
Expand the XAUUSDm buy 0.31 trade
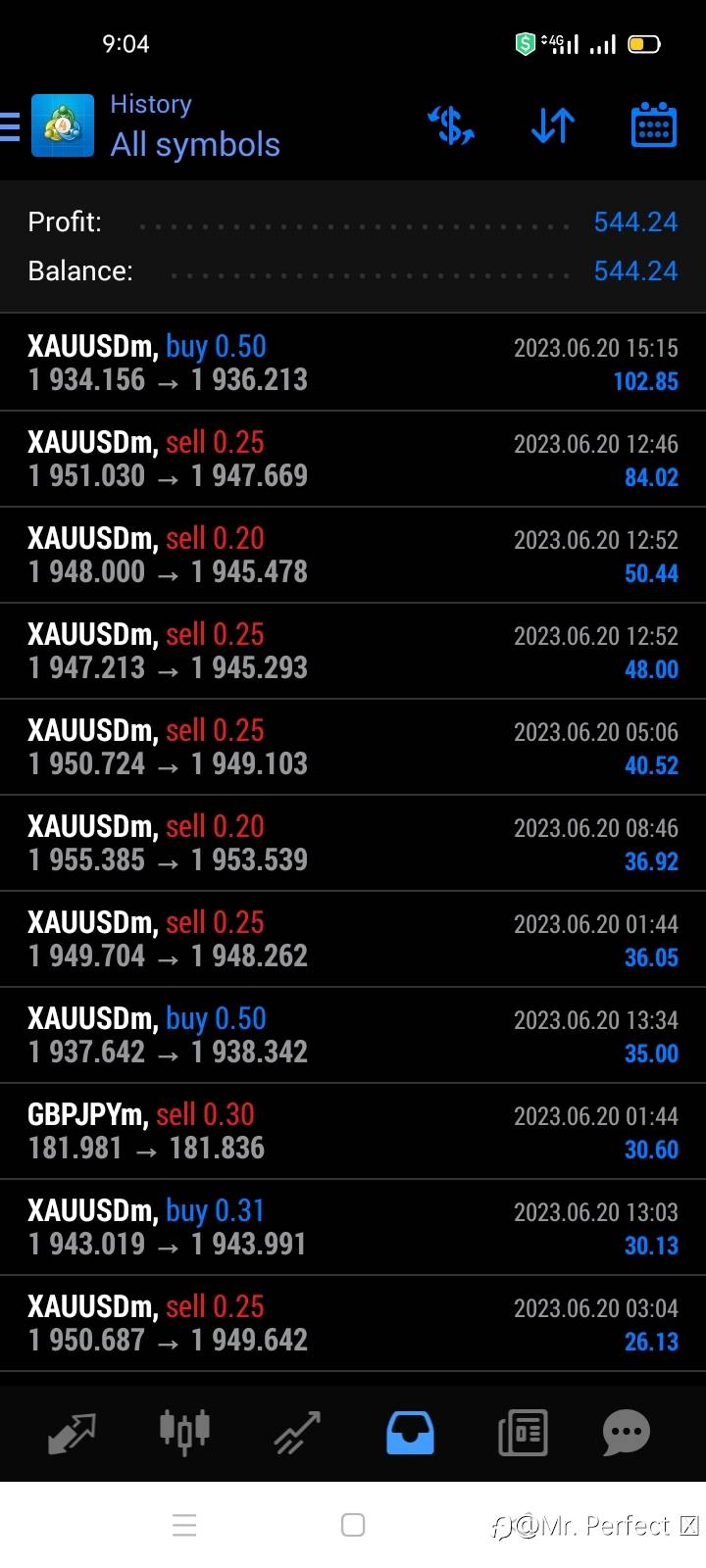point(353,1227)
